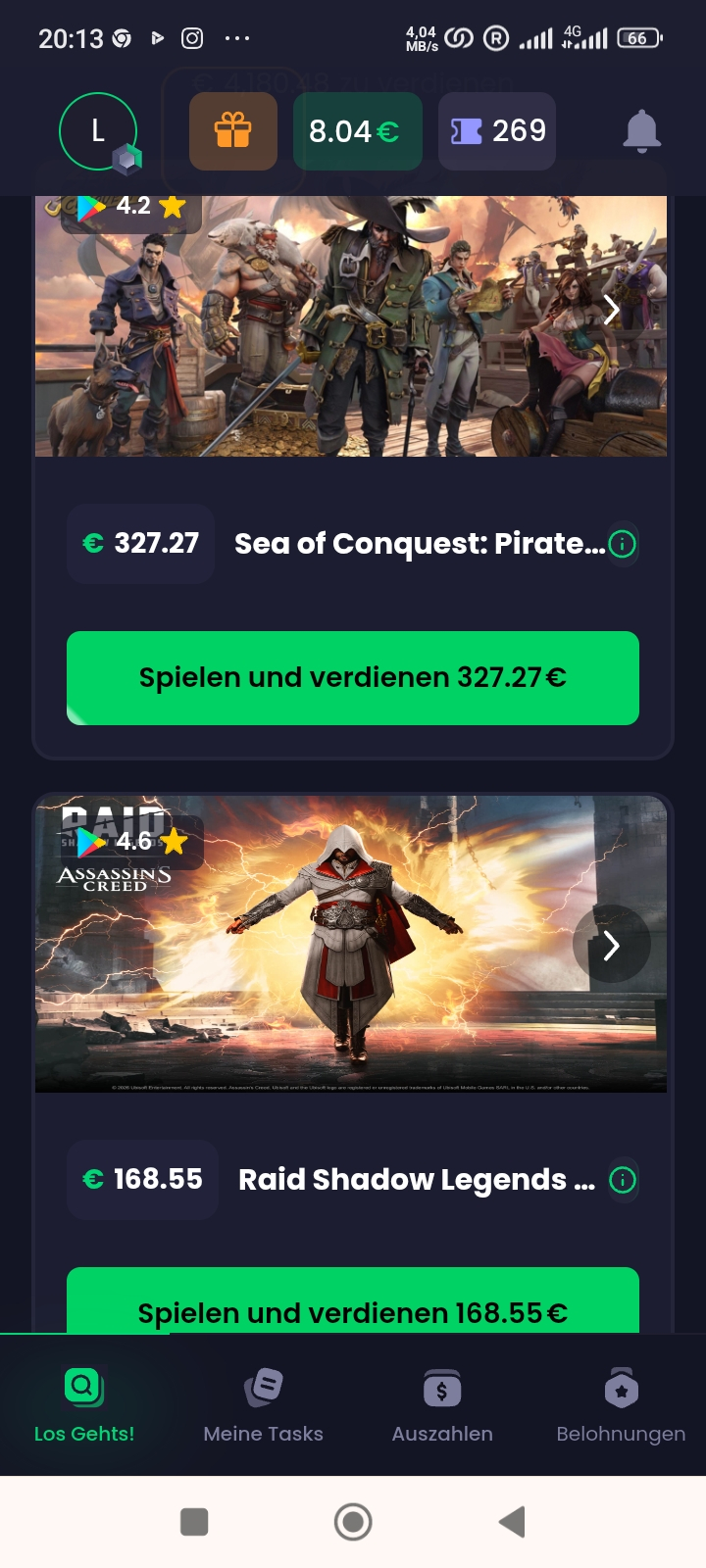The height and width of the screenshot is (1568, 706).
Task: Open the 269 tickets counter
Action: point(497,131)
